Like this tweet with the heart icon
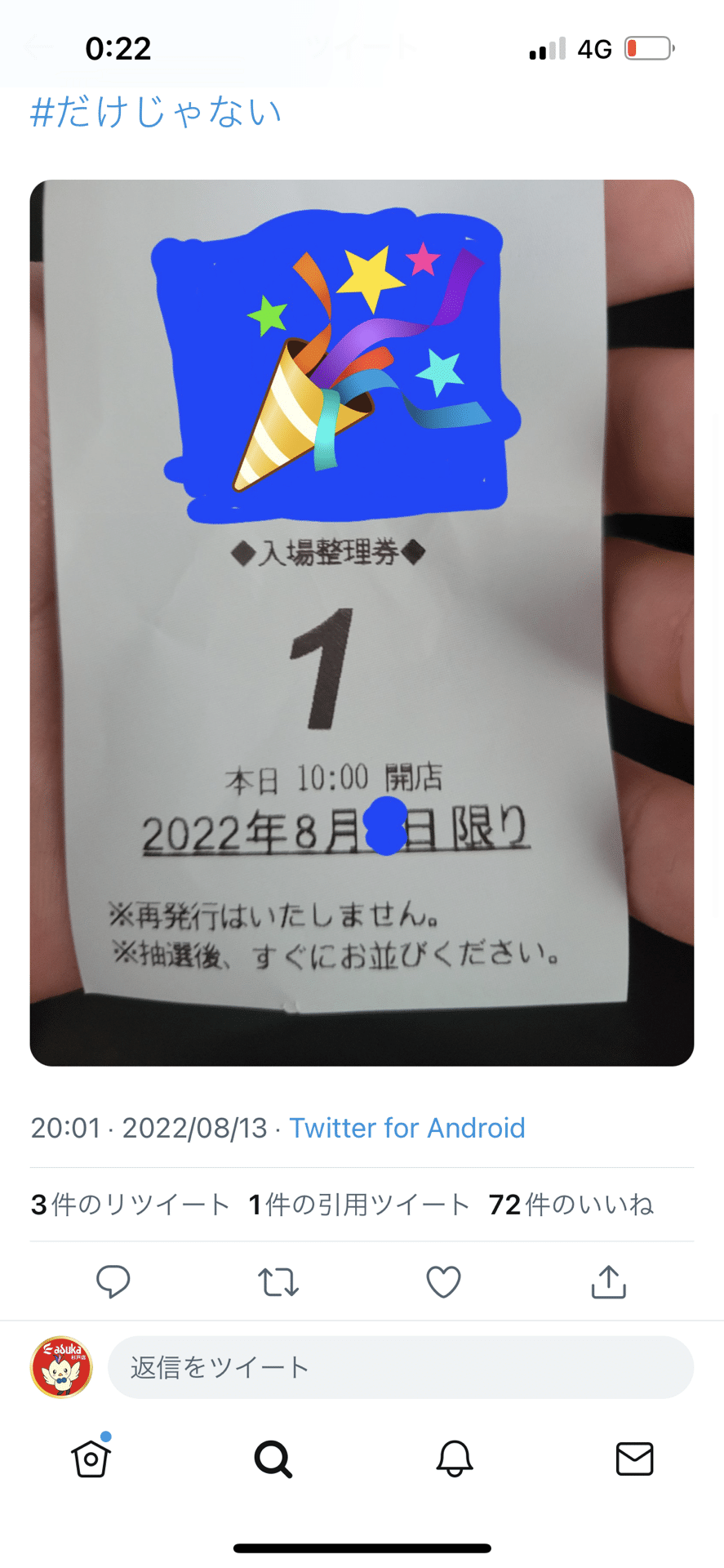Viewport: 724px width, 1568px height. (443, 1282)
